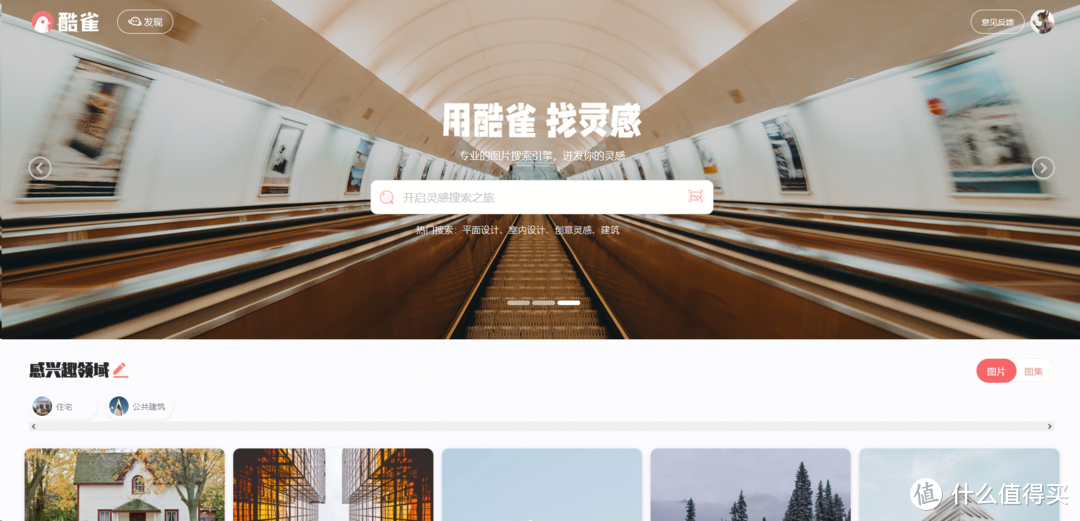Go to the next banner slide
Screen dimensions: 1080x521
coord(1042,168)
